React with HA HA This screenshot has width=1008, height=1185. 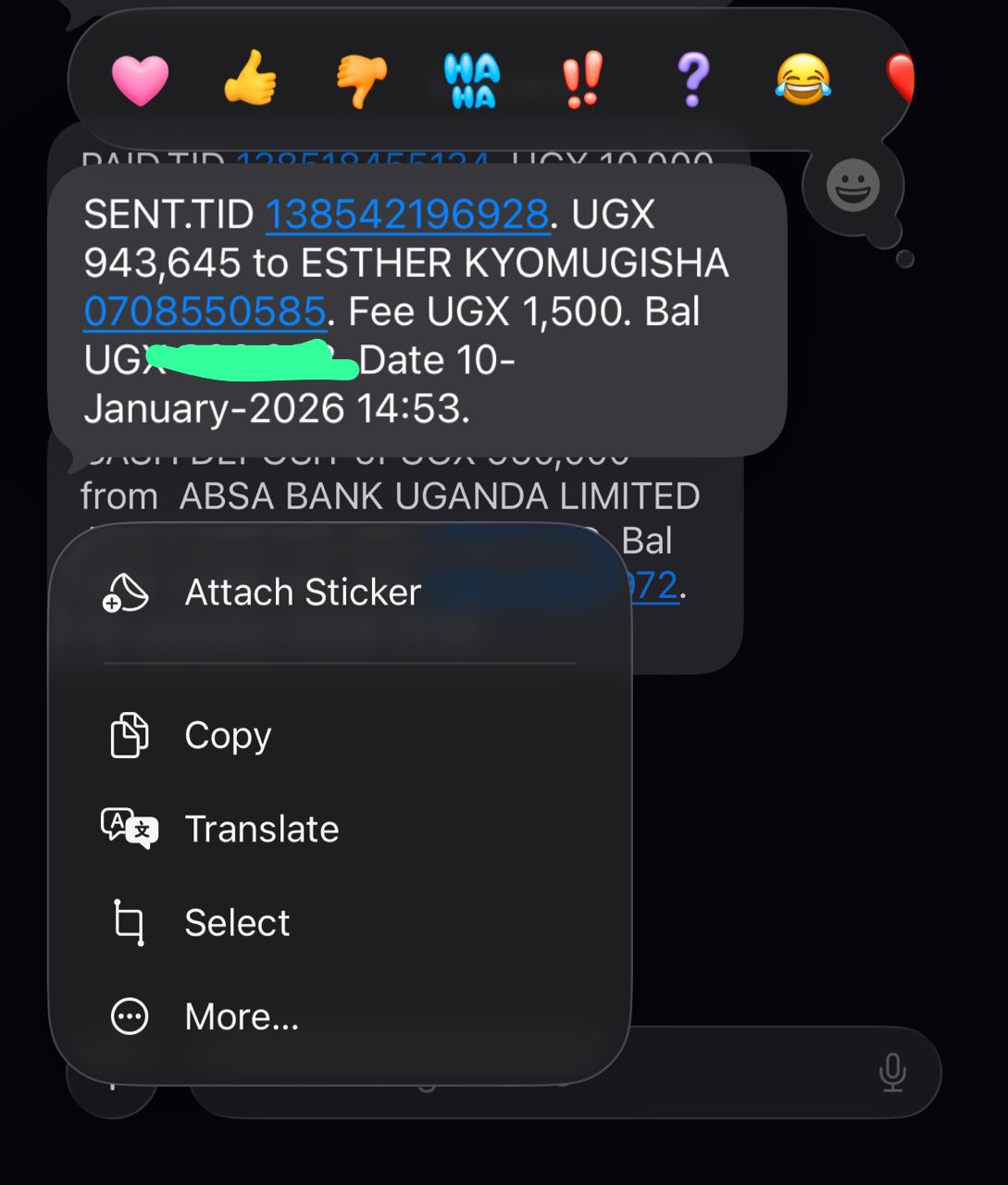472,81
